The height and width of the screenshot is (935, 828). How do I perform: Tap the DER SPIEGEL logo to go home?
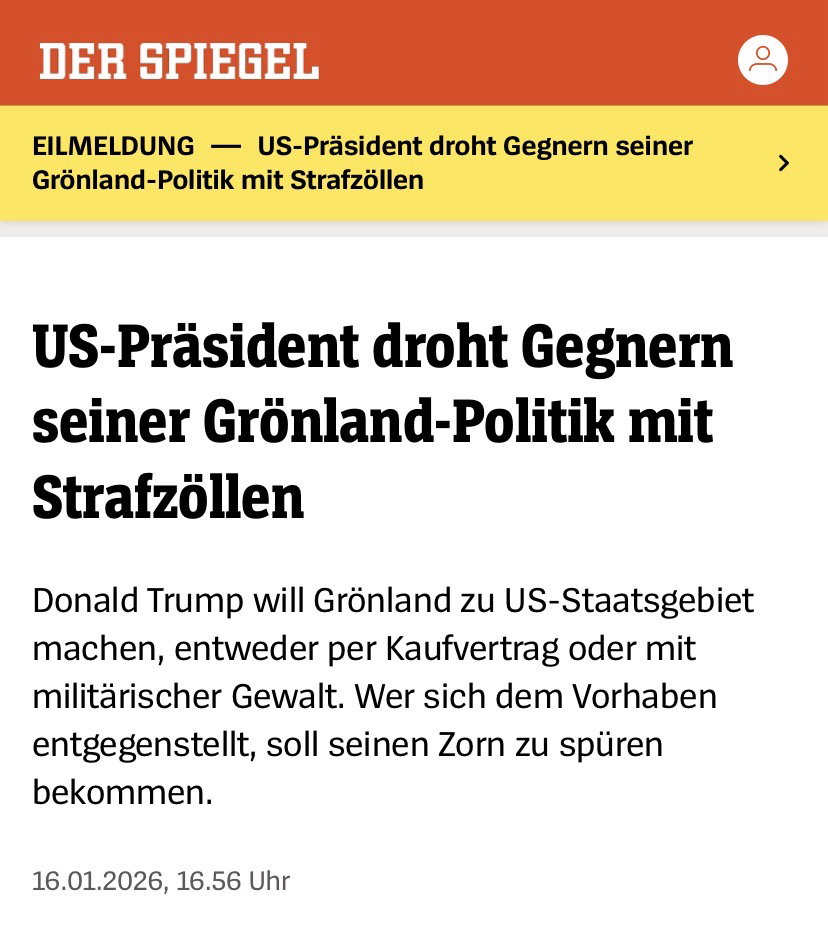[x=179, y=61]
